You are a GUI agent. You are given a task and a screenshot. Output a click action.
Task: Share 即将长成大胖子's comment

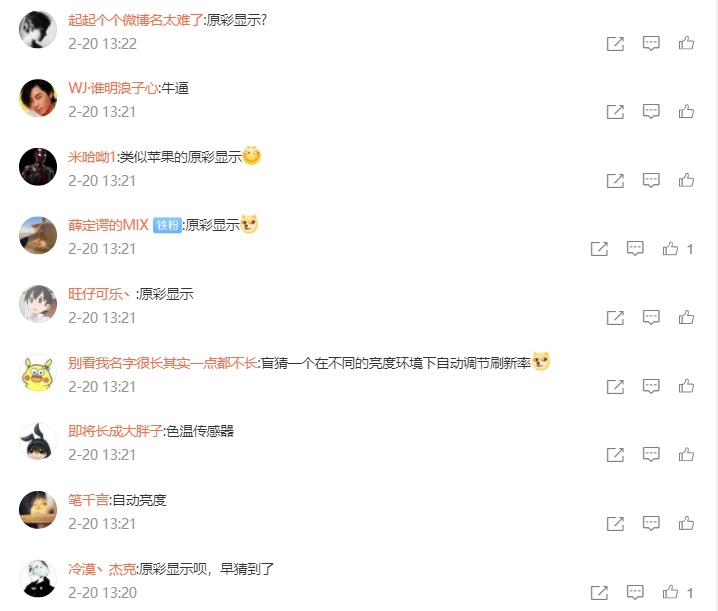616,454
